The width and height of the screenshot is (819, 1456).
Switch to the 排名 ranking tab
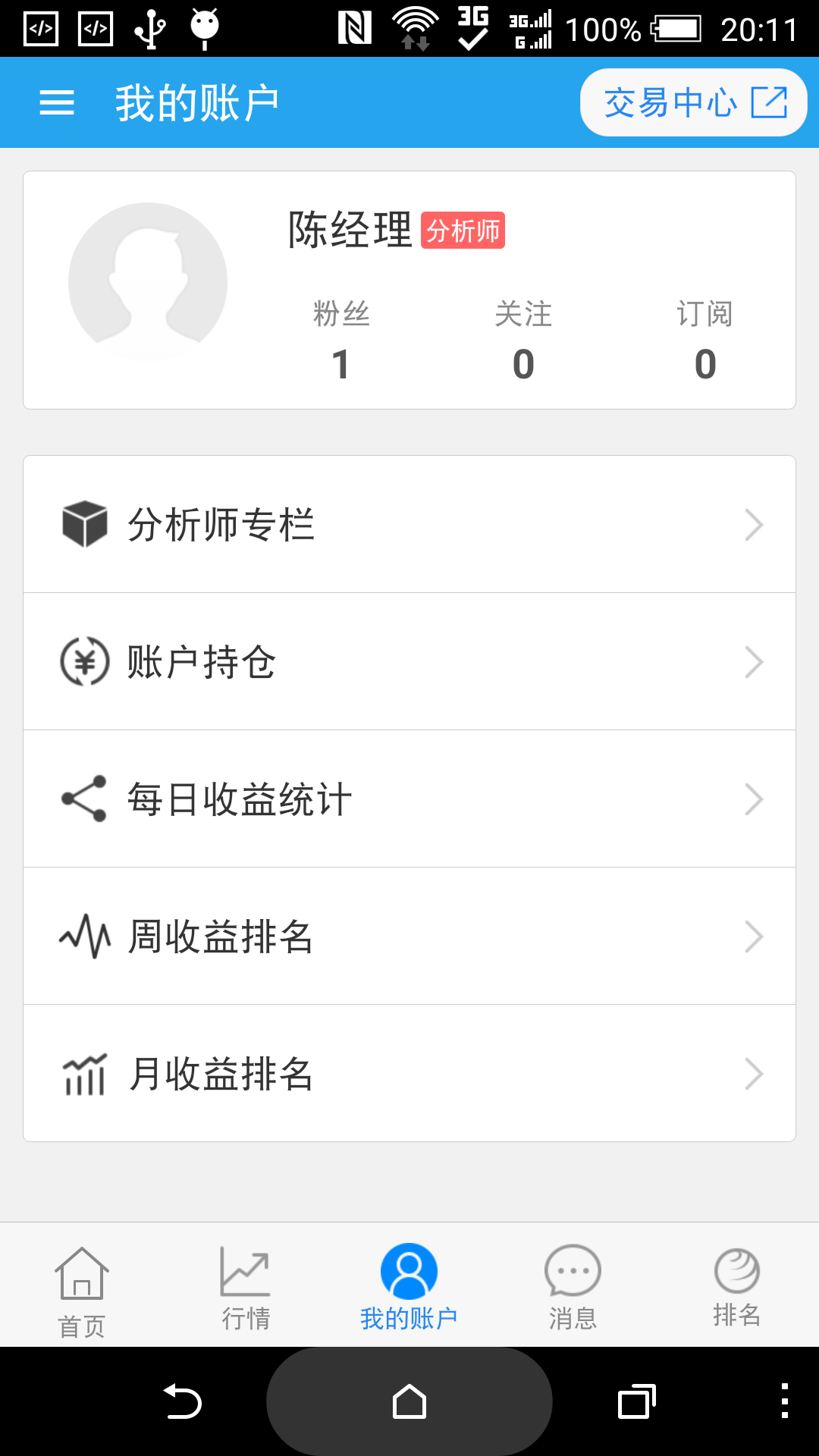737,1289
